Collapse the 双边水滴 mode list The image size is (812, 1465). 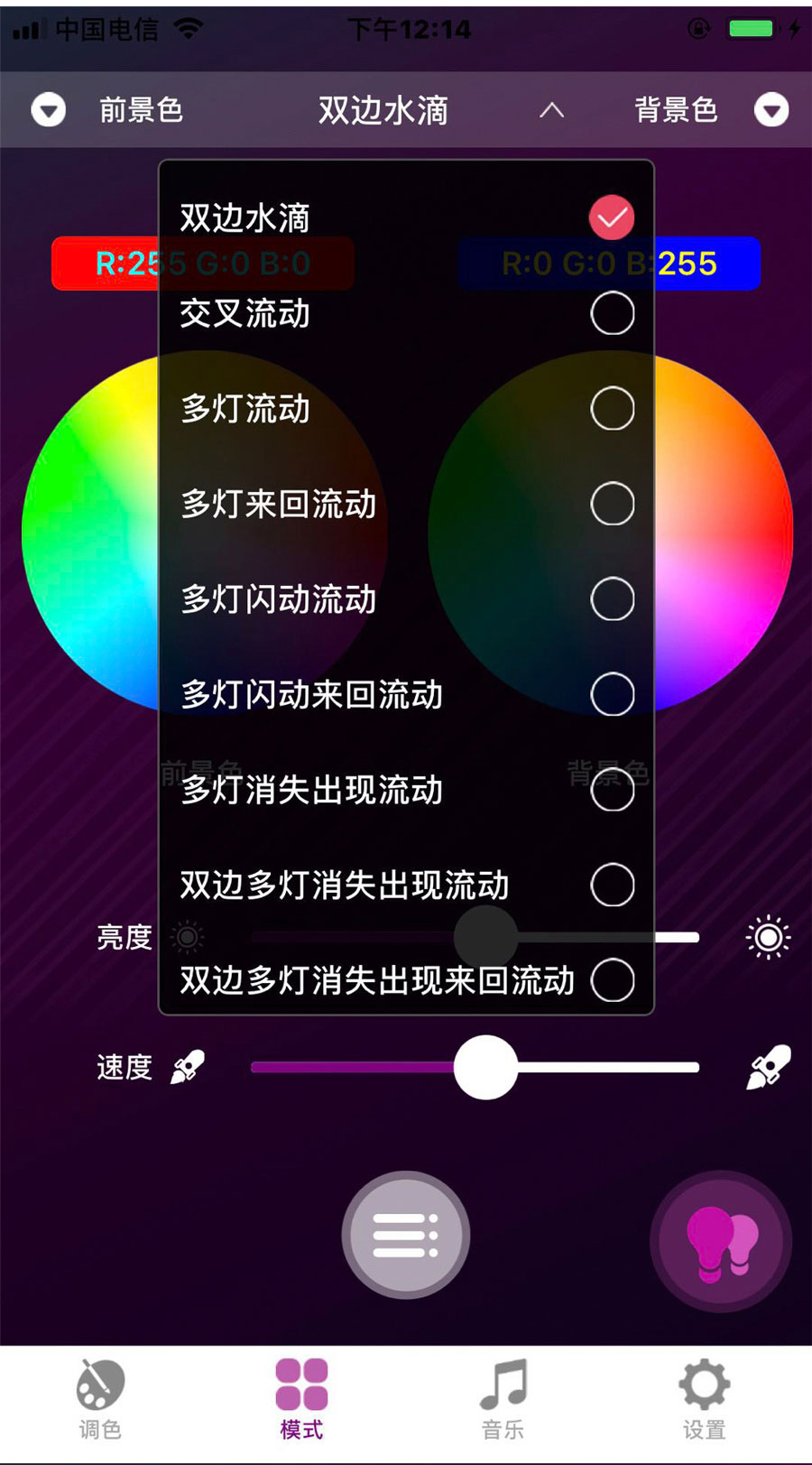[x=551, y=110]
